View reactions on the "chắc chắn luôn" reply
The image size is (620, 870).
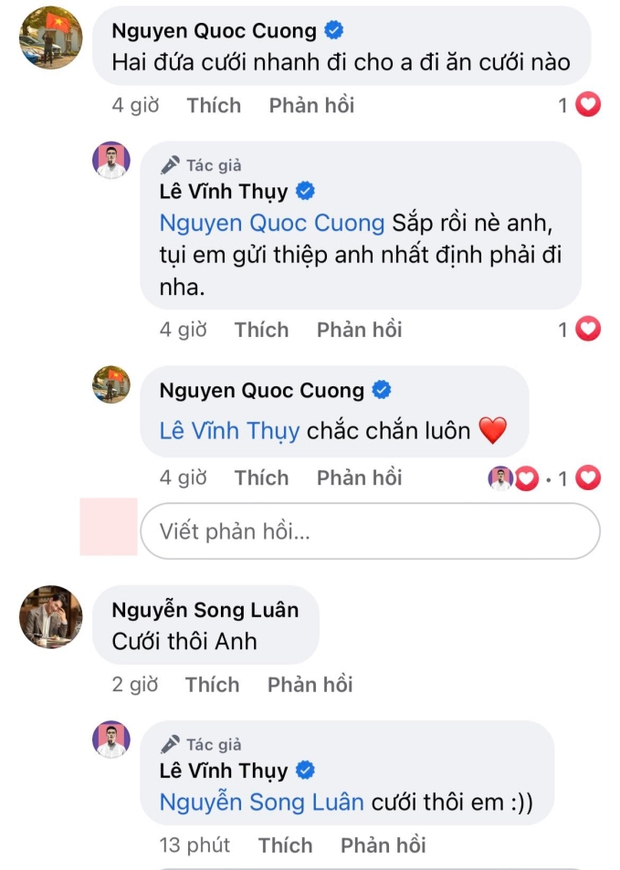click(x=545, y=479)
